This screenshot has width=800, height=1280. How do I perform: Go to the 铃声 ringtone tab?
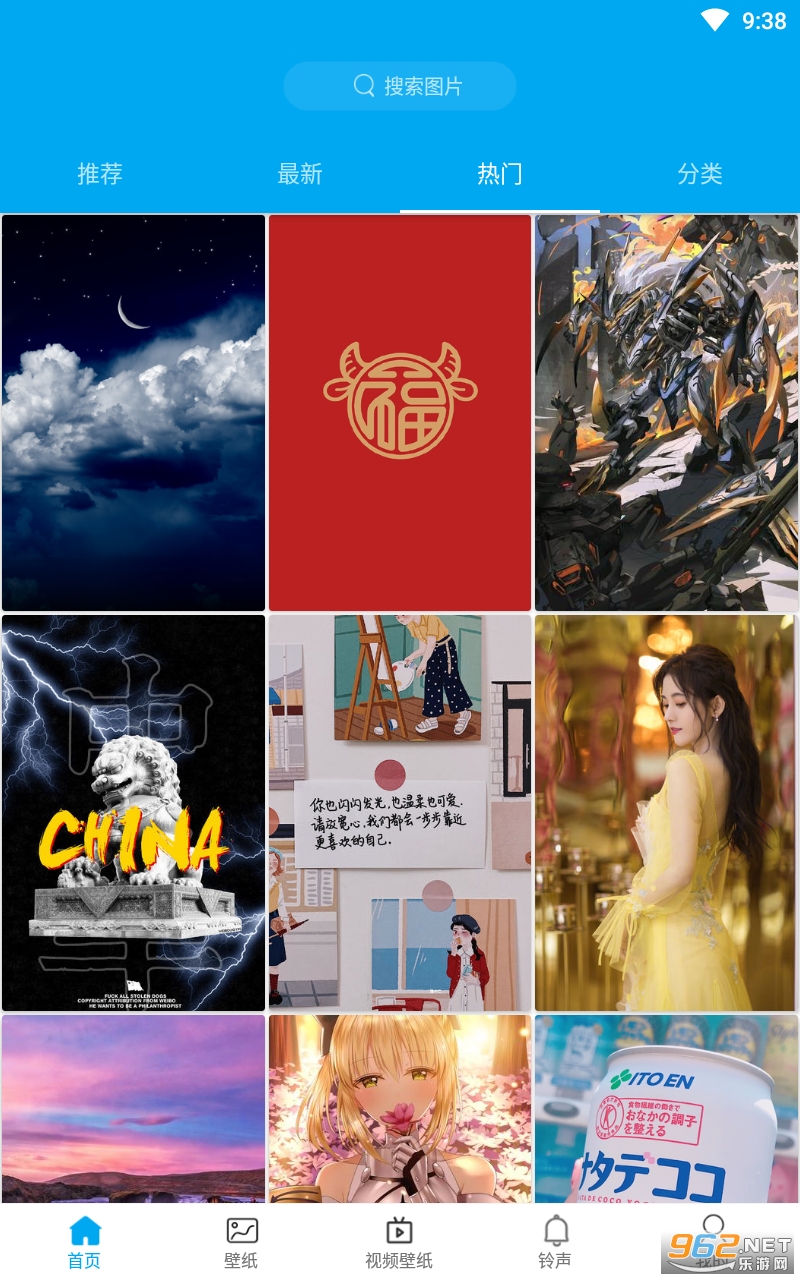[556, 1242]
